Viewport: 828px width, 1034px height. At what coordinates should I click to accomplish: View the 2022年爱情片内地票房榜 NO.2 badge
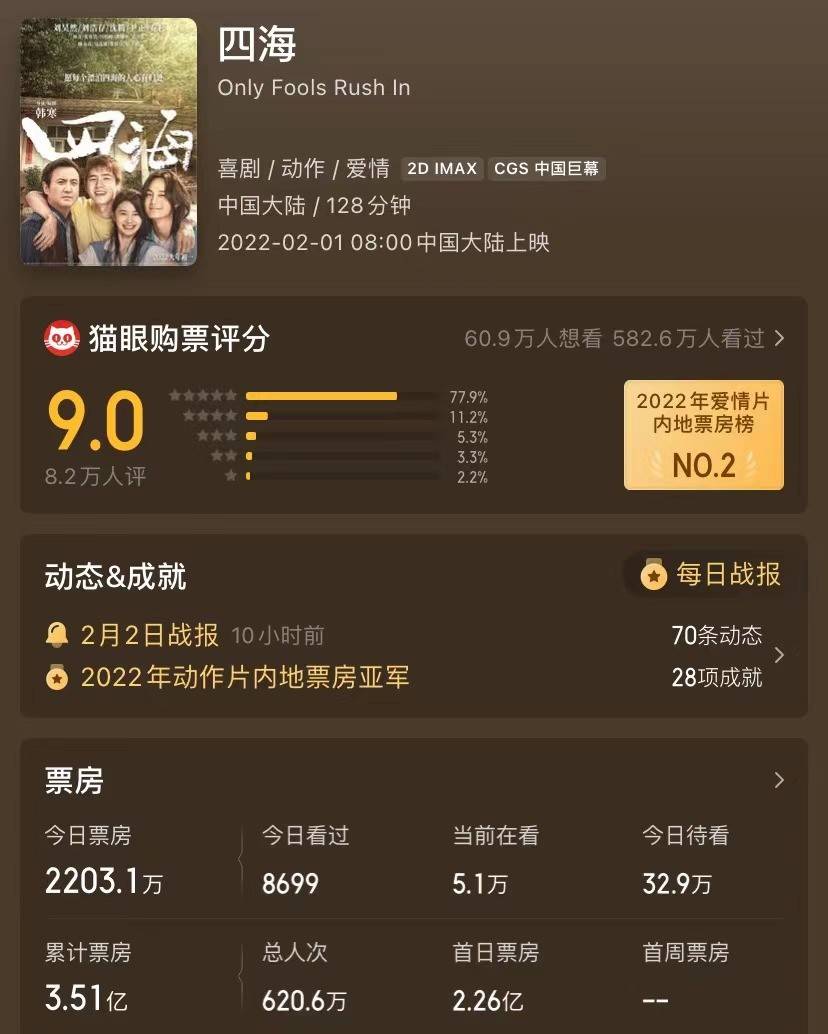click(704, 435)
